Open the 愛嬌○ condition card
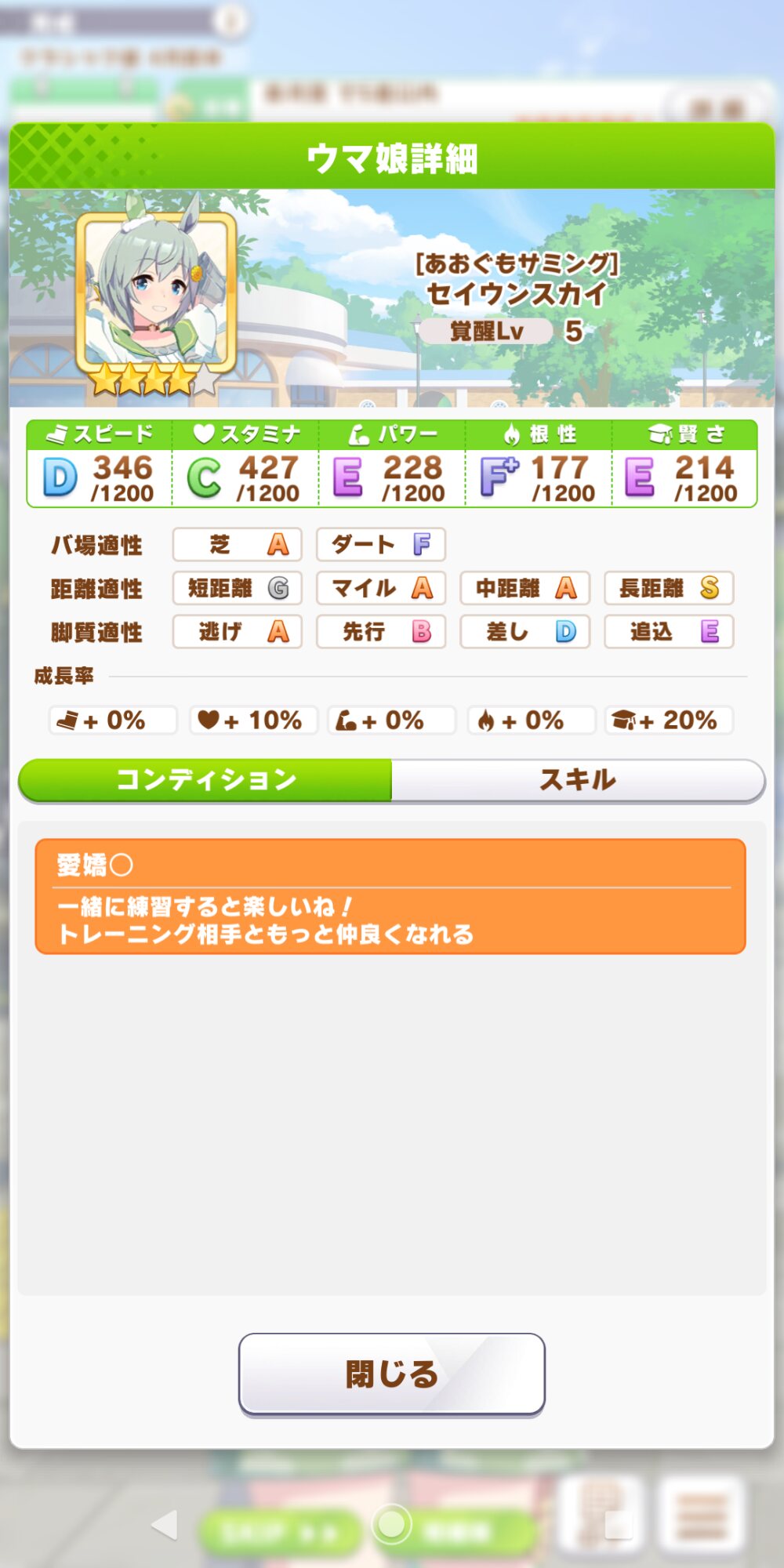784x1568 pixels. [x=390, y=896]
